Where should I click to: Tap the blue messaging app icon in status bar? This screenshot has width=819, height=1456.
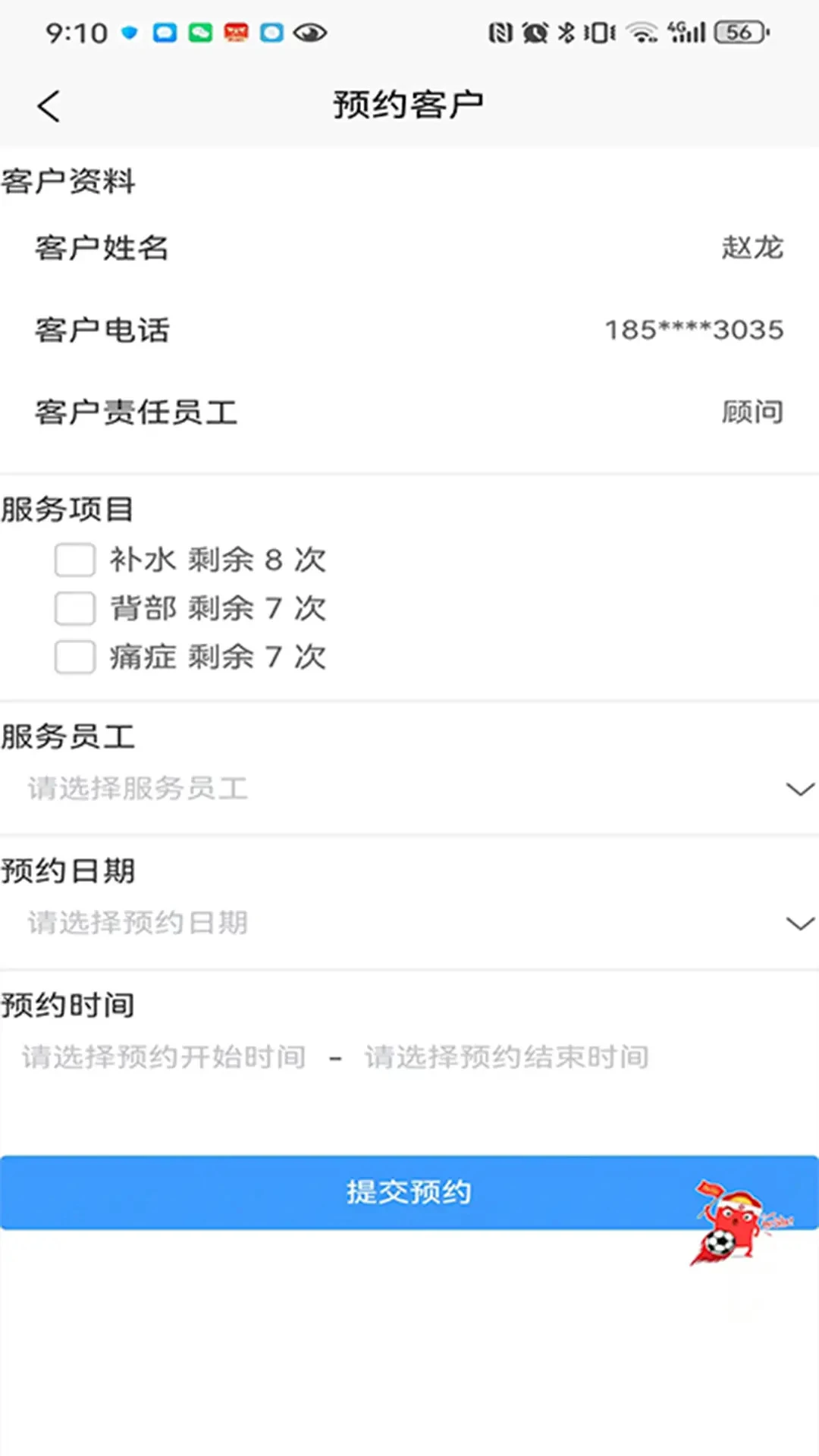[x=163, y=33]
